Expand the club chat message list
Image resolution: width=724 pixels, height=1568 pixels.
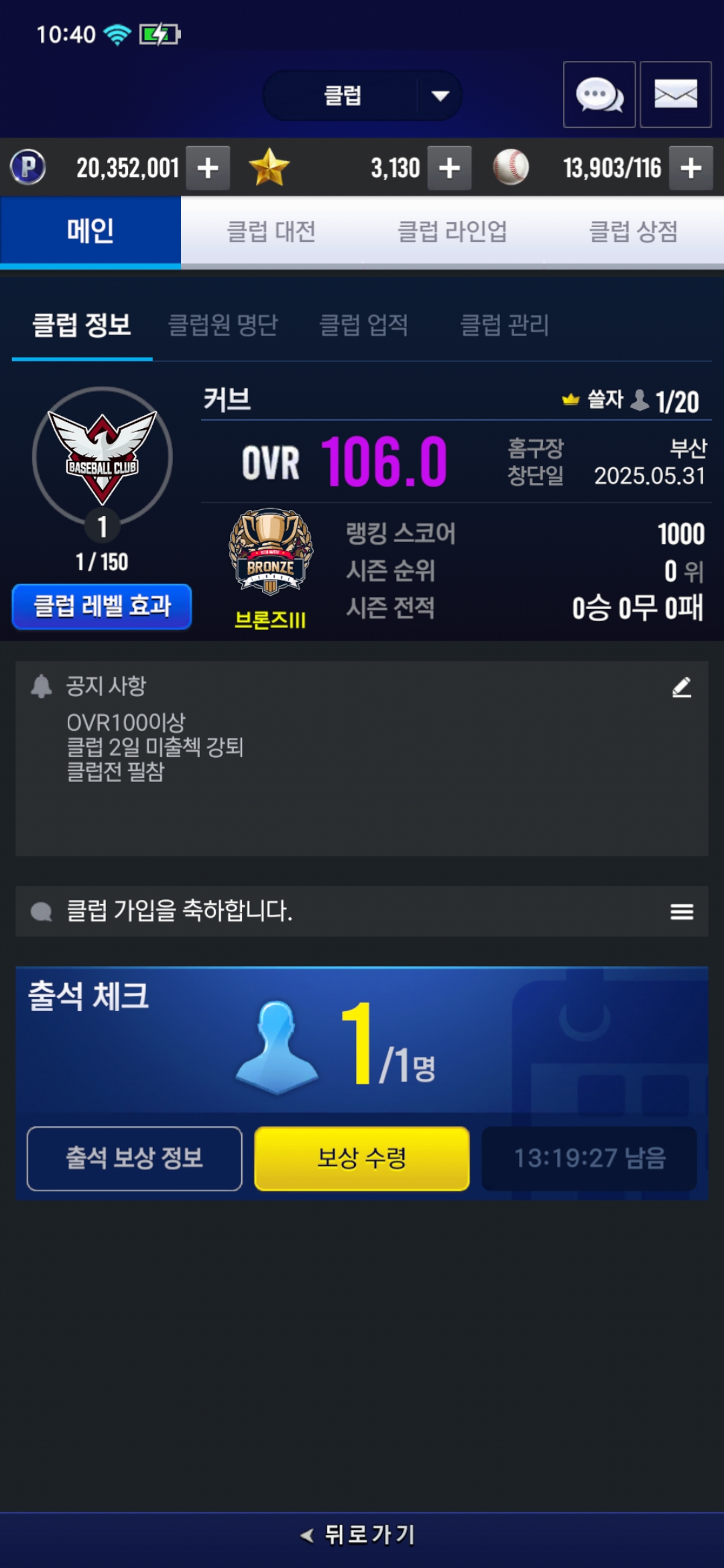click(x=681, y=911)
